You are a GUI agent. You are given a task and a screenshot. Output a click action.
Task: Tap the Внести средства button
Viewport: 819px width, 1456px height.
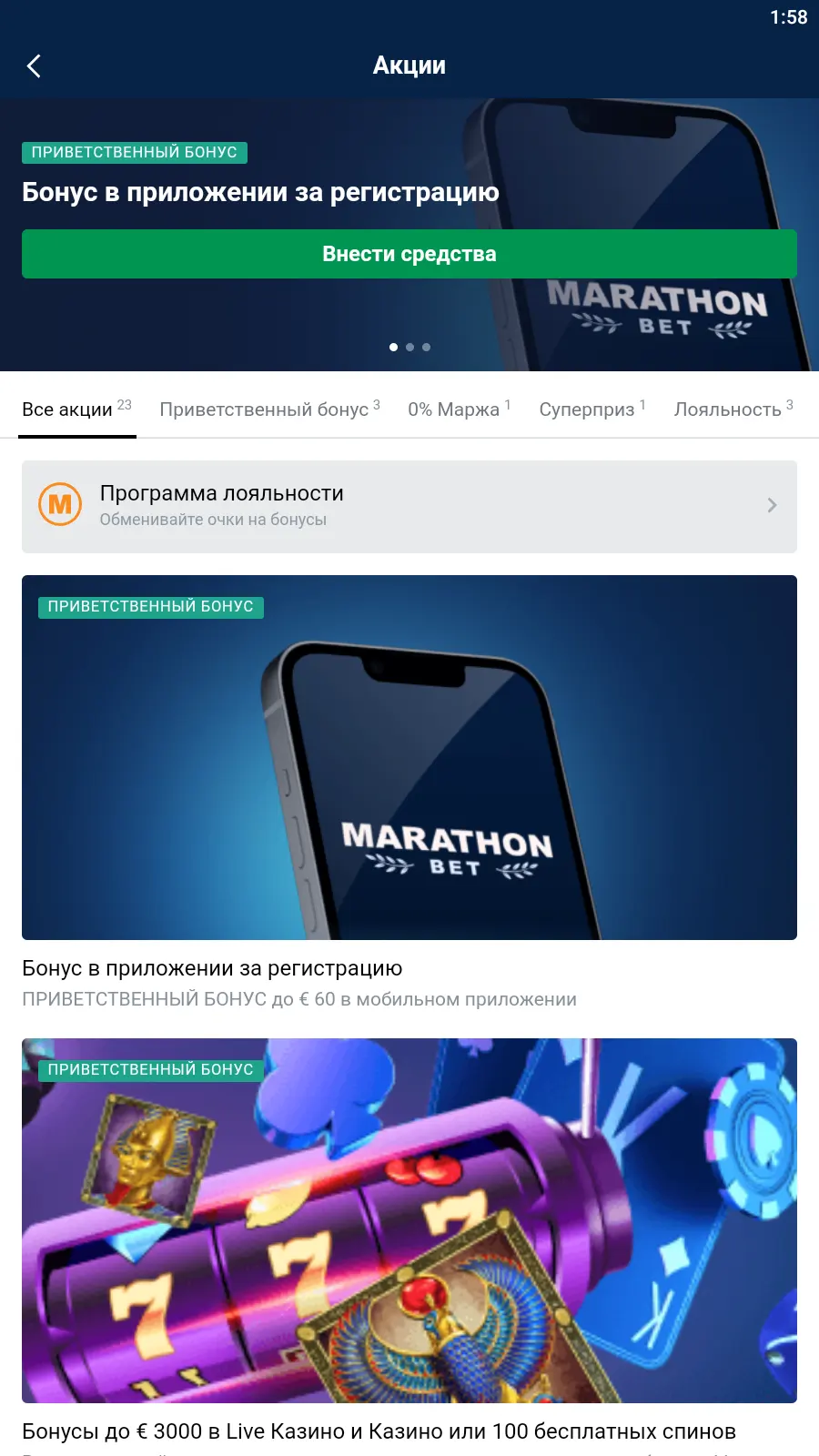tap(409, 254)
